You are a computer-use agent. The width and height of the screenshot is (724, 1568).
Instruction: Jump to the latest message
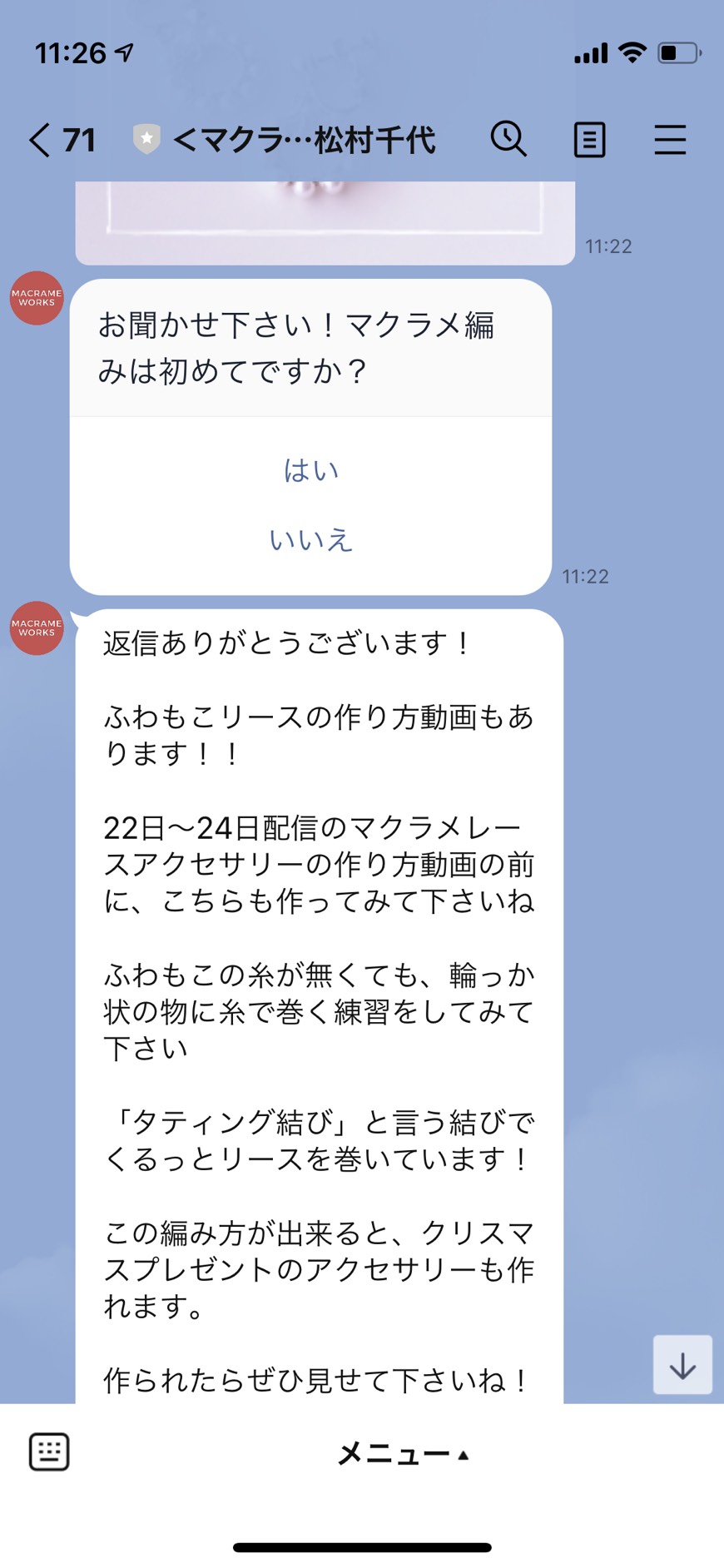click(x=682, y=1365)
